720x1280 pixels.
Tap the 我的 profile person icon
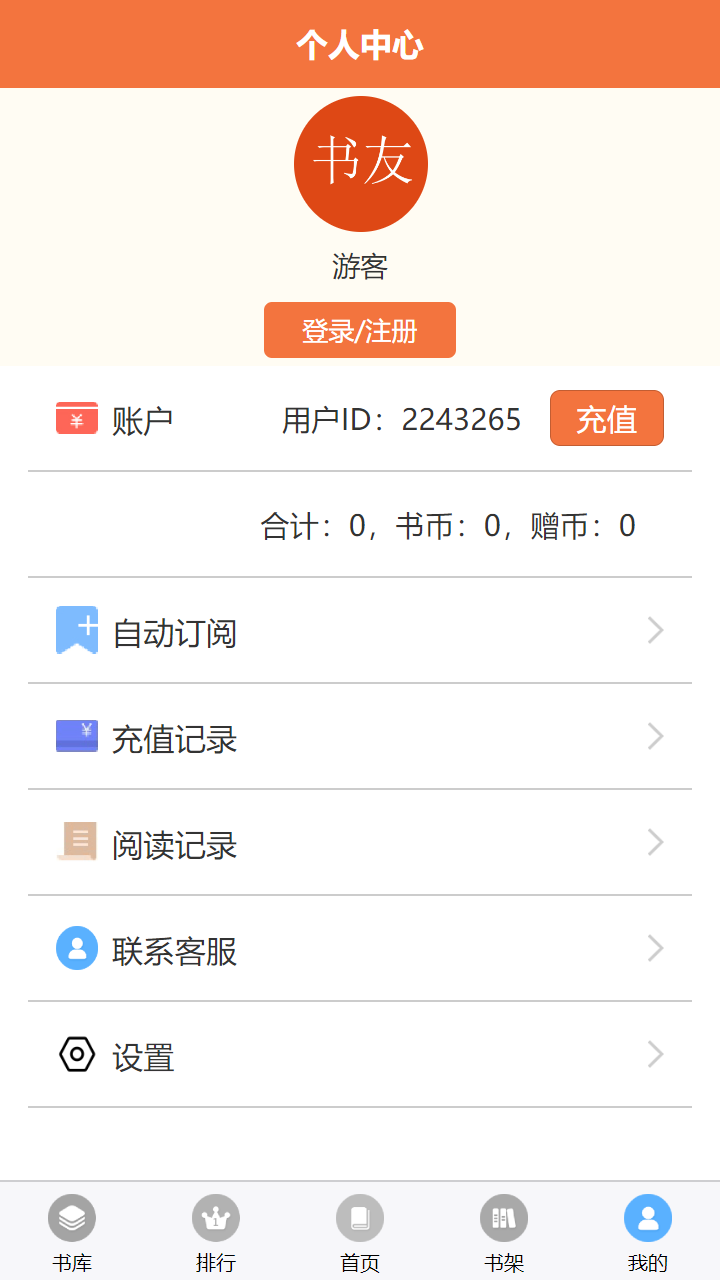pos(647,1218)
